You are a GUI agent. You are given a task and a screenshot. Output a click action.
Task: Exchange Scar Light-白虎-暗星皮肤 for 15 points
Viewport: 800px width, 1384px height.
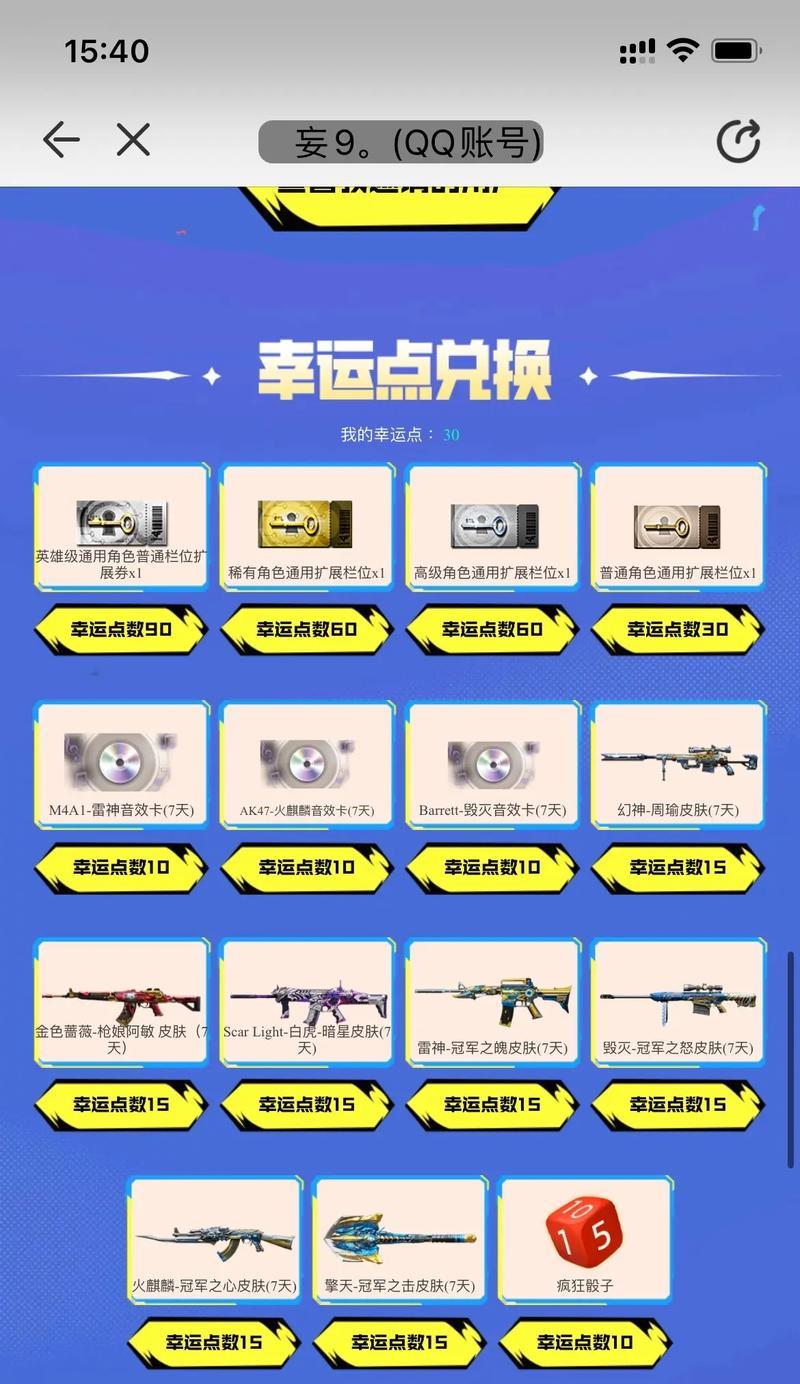click(x=307, y=1105)
